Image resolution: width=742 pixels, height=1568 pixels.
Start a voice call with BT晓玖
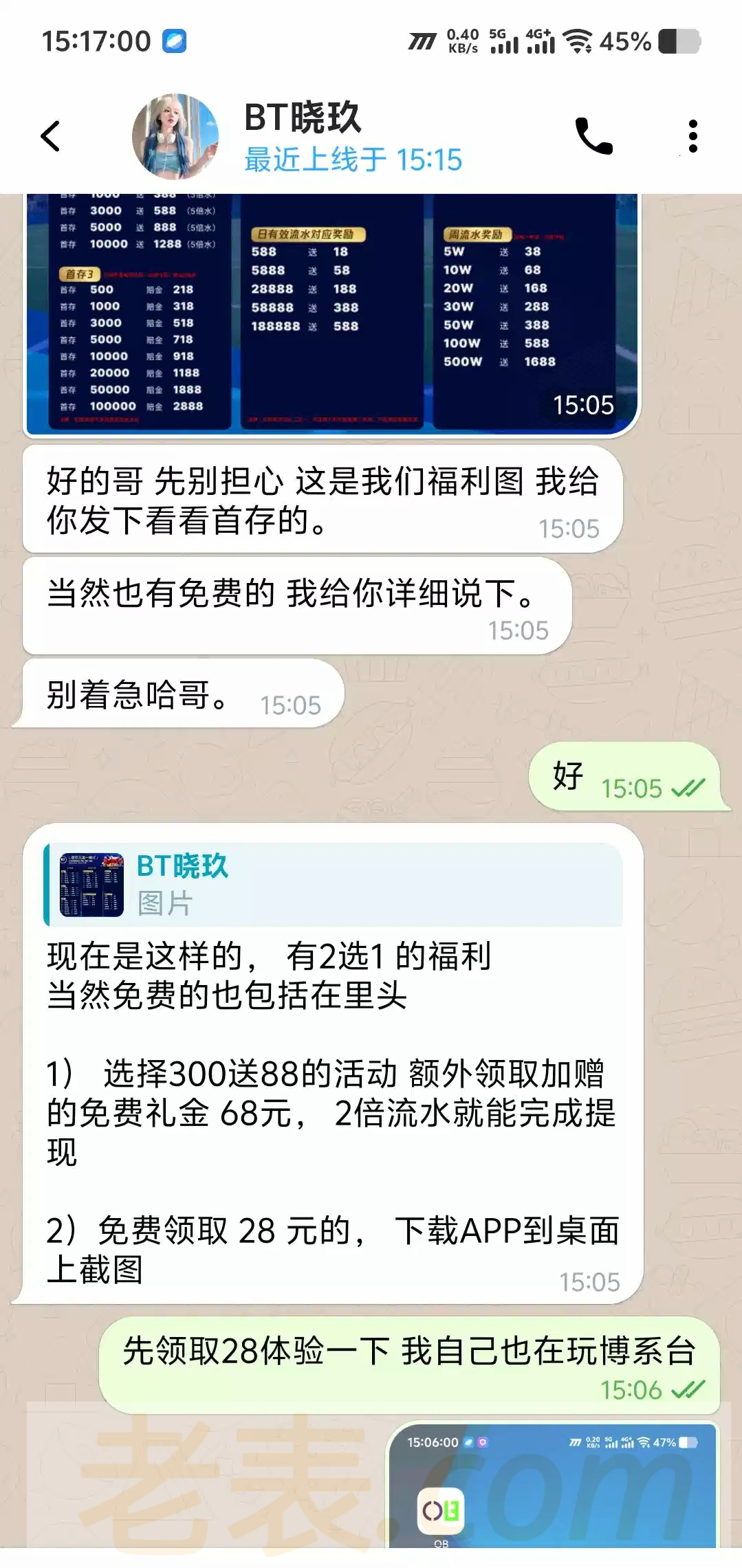point(593,136)
